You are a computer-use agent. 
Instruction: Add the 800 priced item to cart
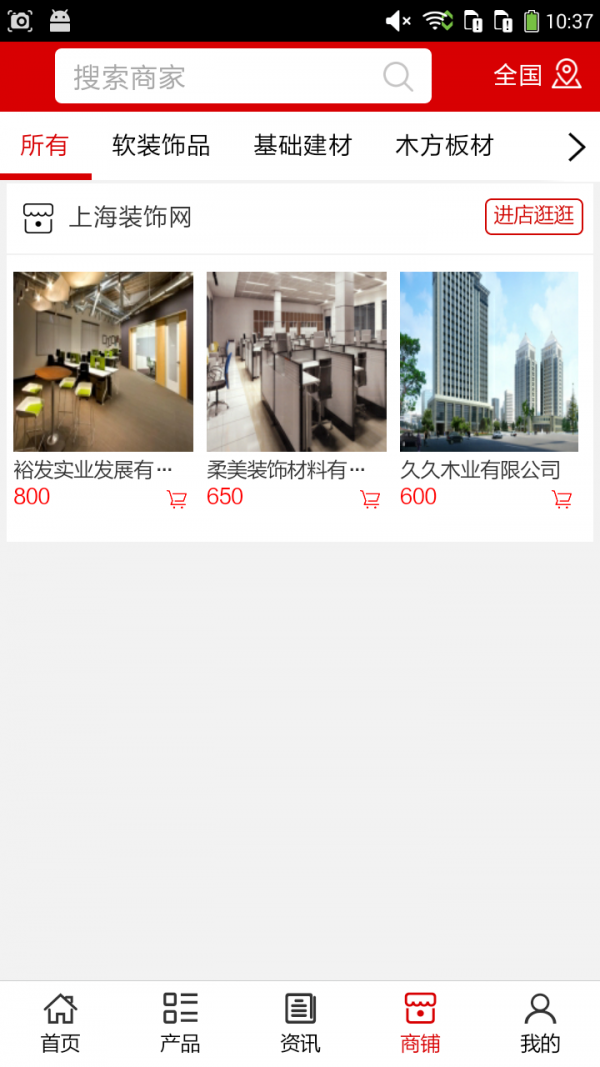click(x=177, y=500)
